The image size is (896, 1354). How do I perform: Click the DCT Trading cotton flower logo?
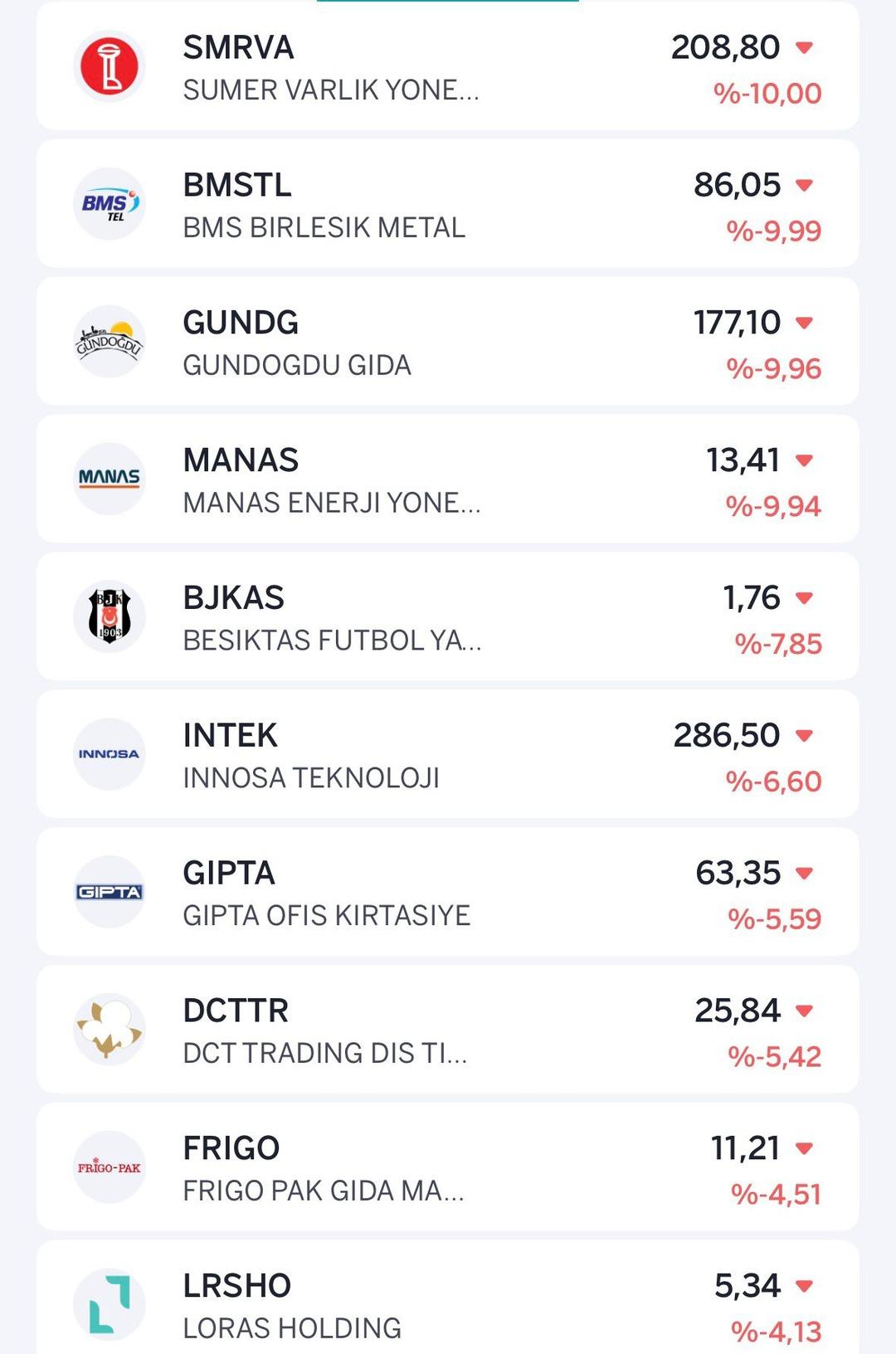pos(110,1027)
